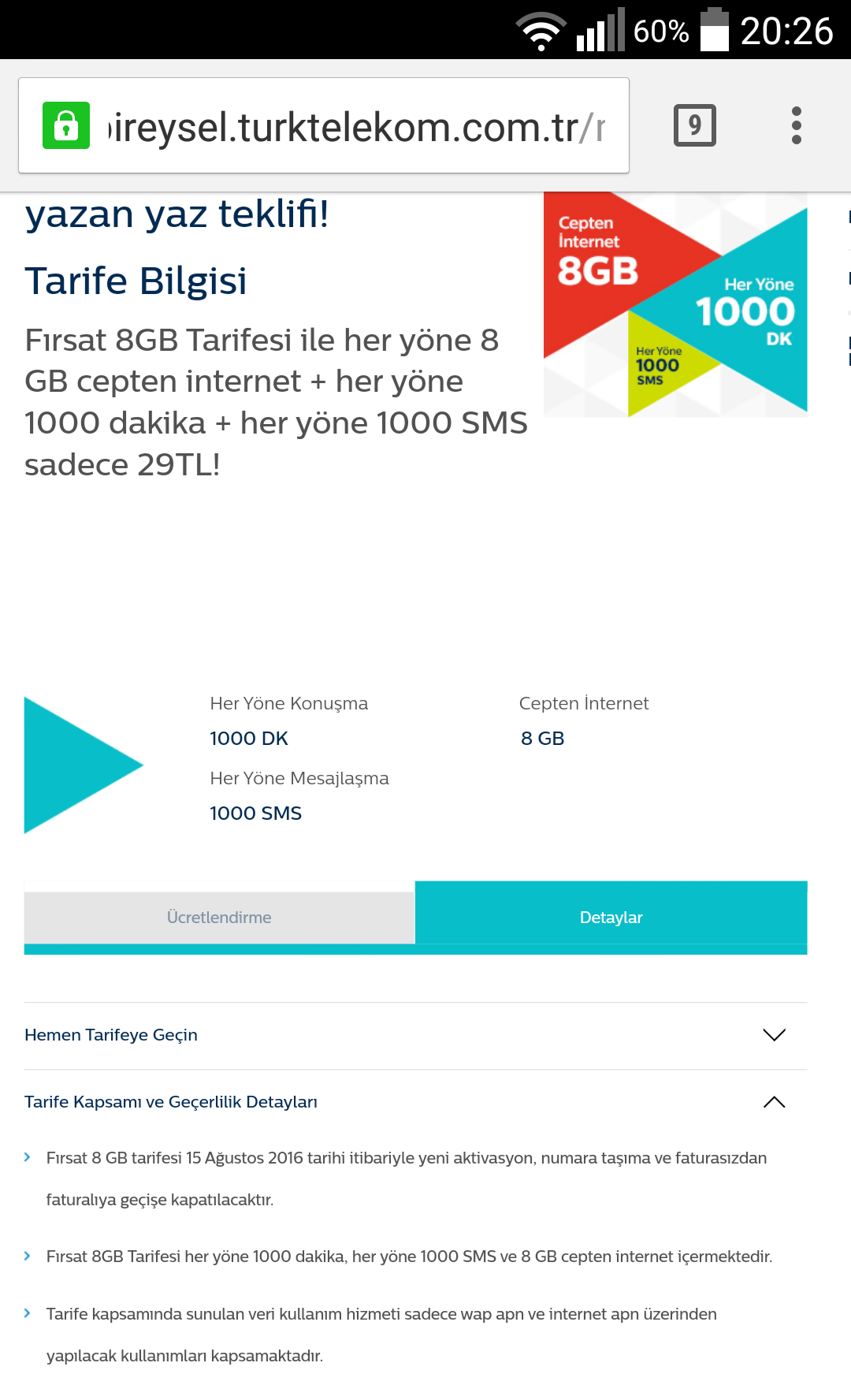Switch to the Ücretlendirme tab
This screenshot has height=1400, width=851.
[x=219, y=918]
